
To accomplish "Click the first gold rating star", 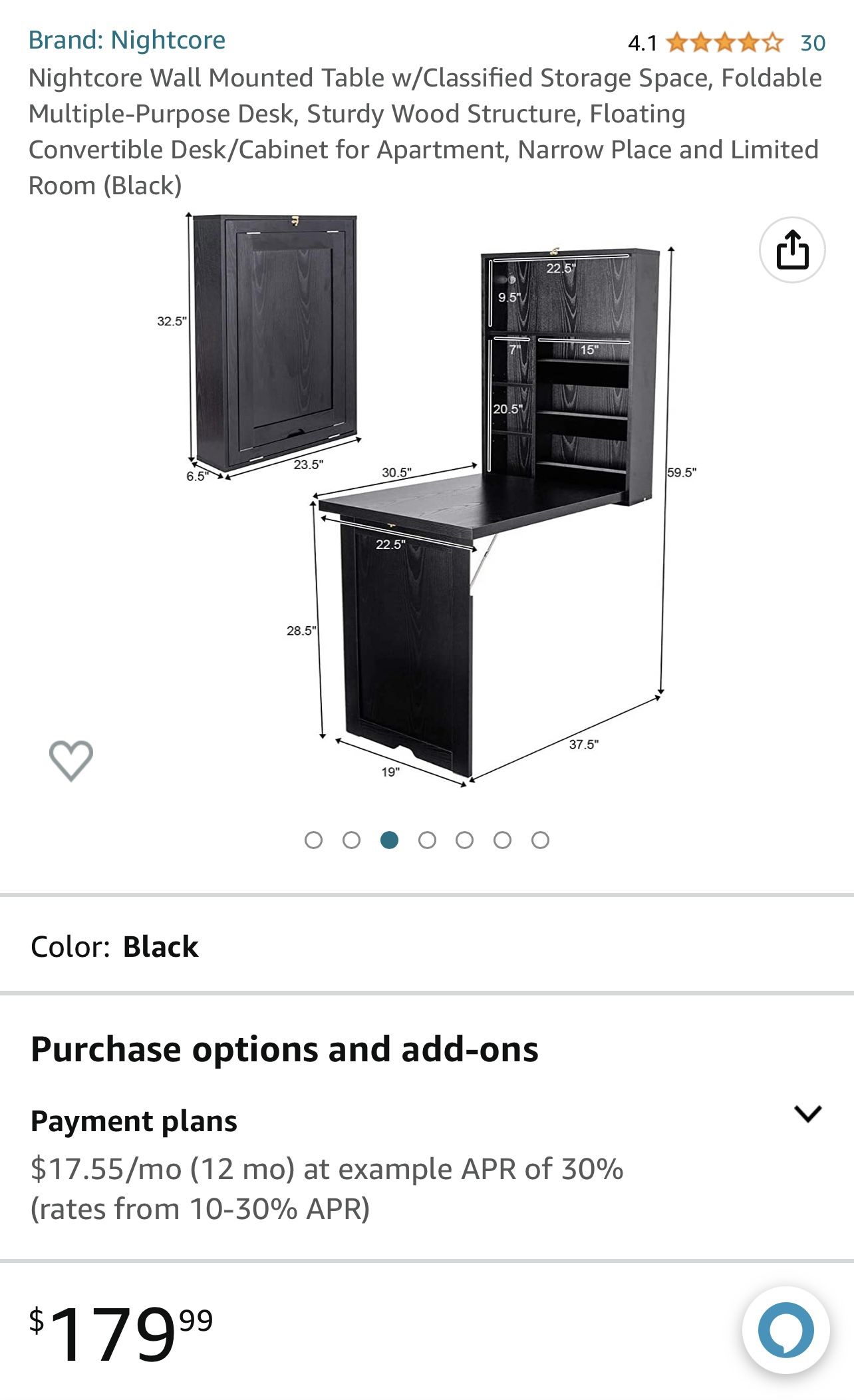I will [675, 41].
